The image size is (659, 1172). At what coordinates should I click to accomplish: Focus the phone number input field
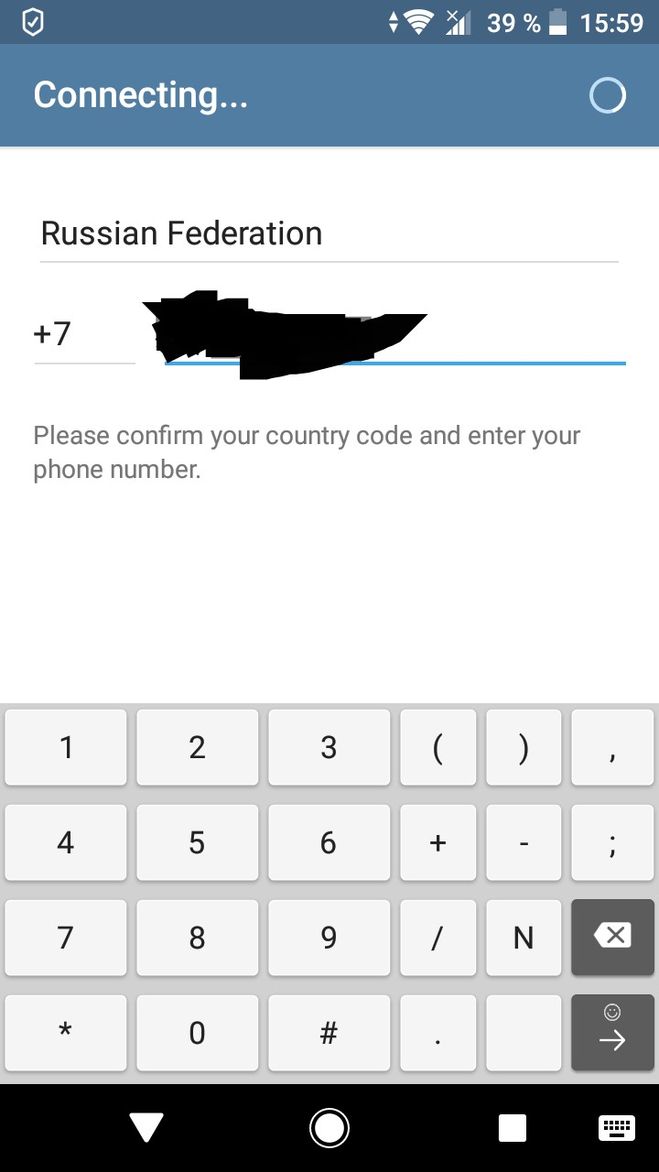coord(395,335)
